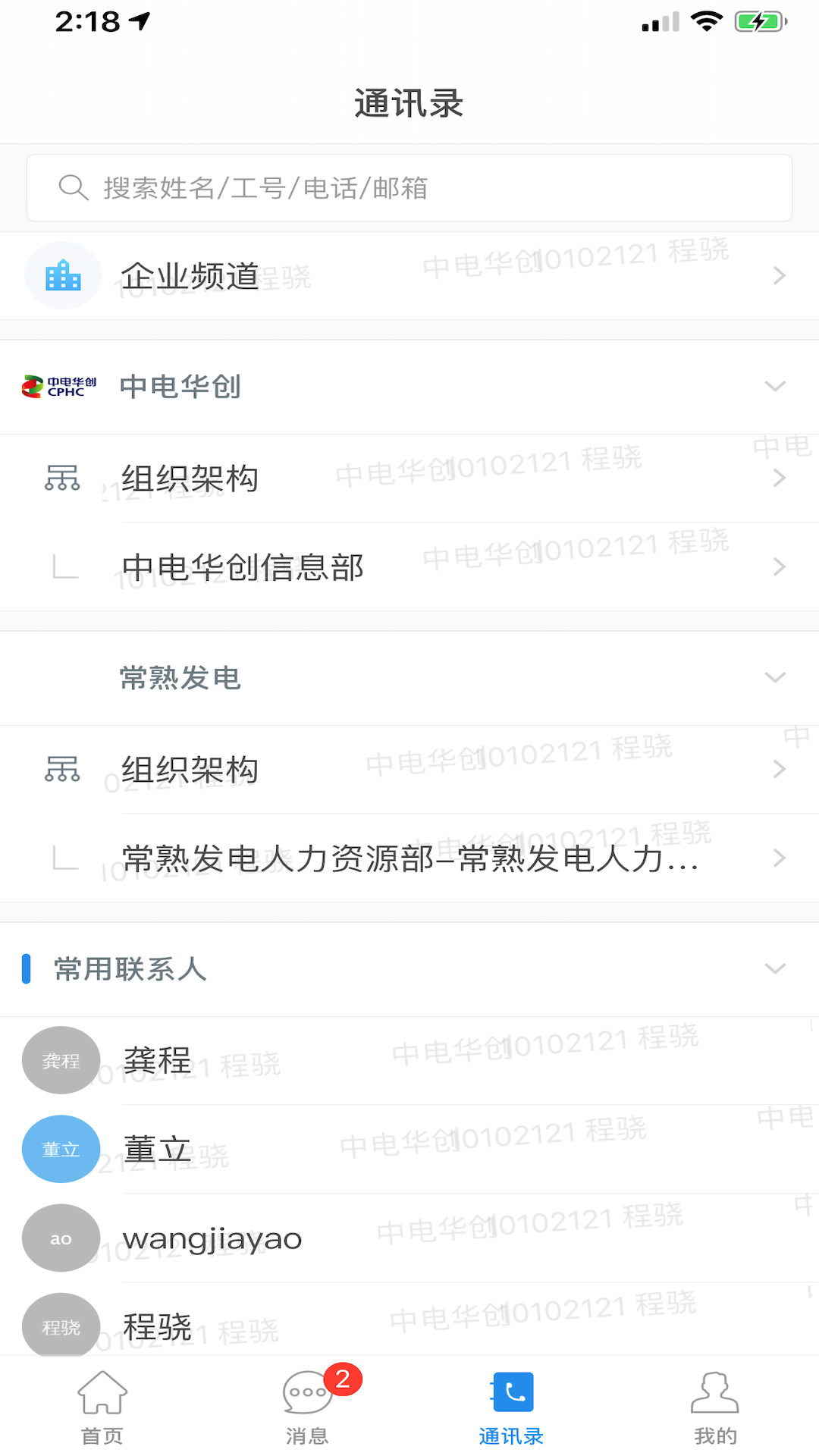Open contact 龚程

click(409, 1060)
